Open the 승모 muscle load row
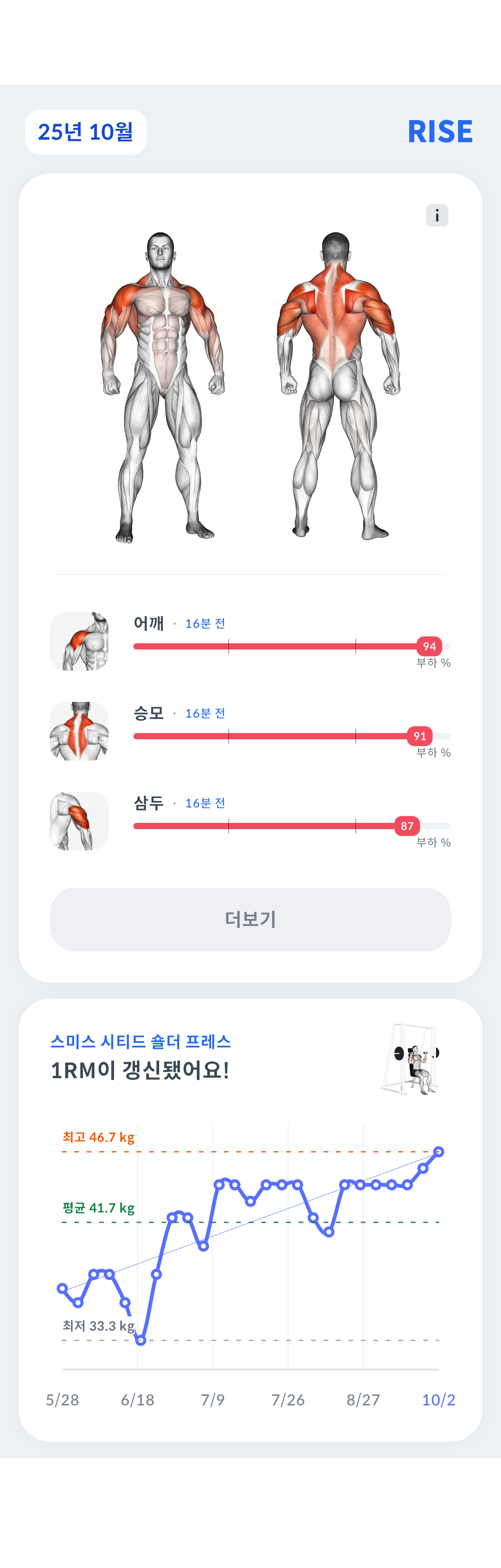Image resolution: width=501 pixels, height=1568 pixels. 250,731
